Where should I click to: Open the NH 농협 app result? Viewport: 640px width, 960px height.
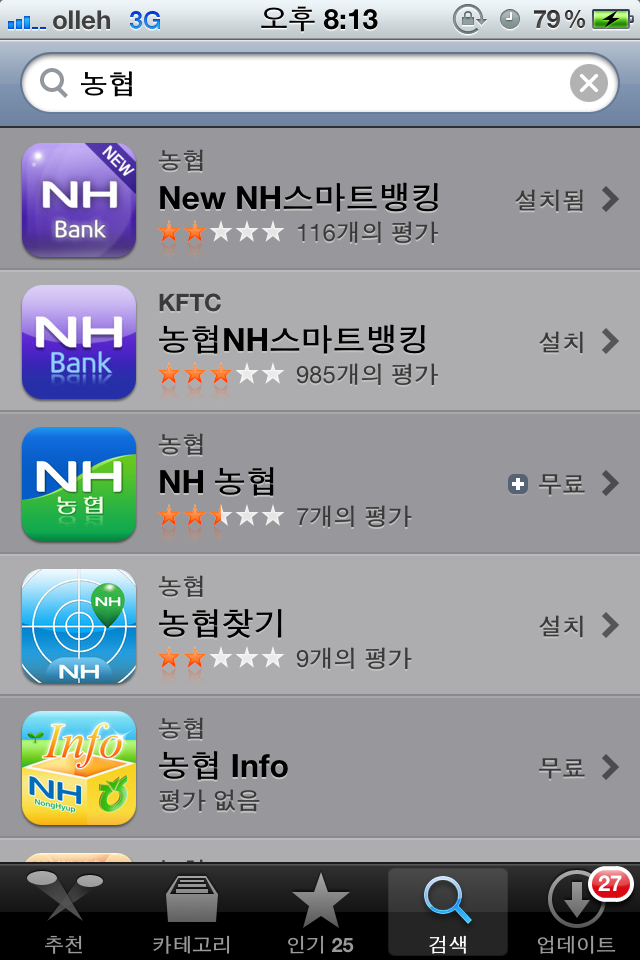point(320,484)
